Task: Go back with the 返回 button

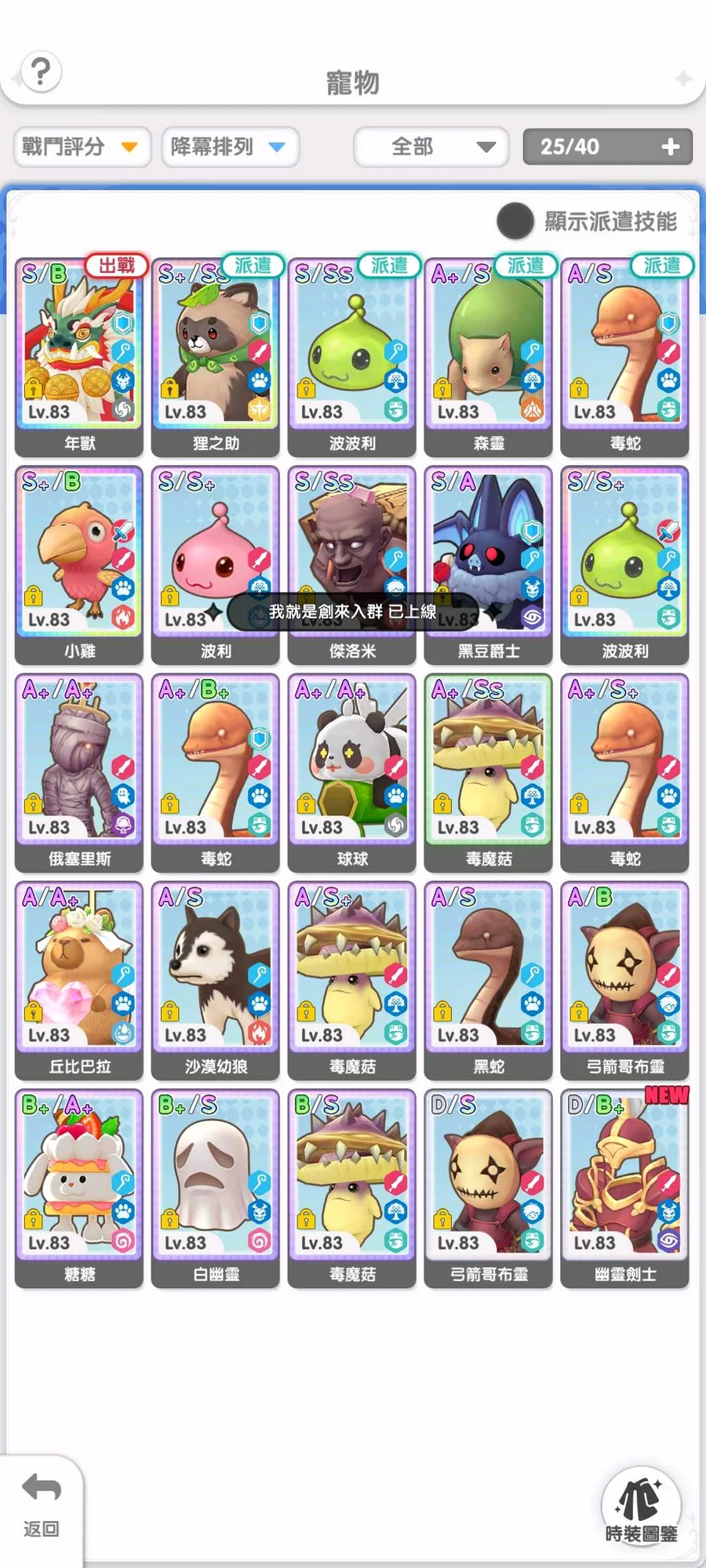Action: pos(41,1505)
